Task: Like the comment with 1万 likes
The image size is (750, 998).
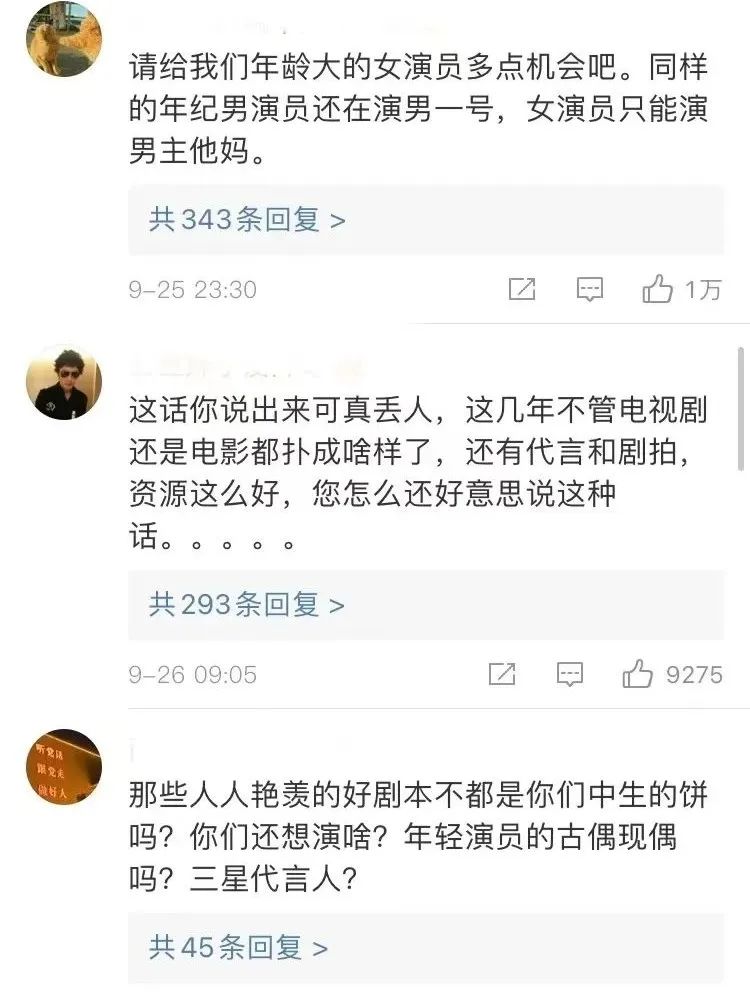Action: click(x=658, y=290)
